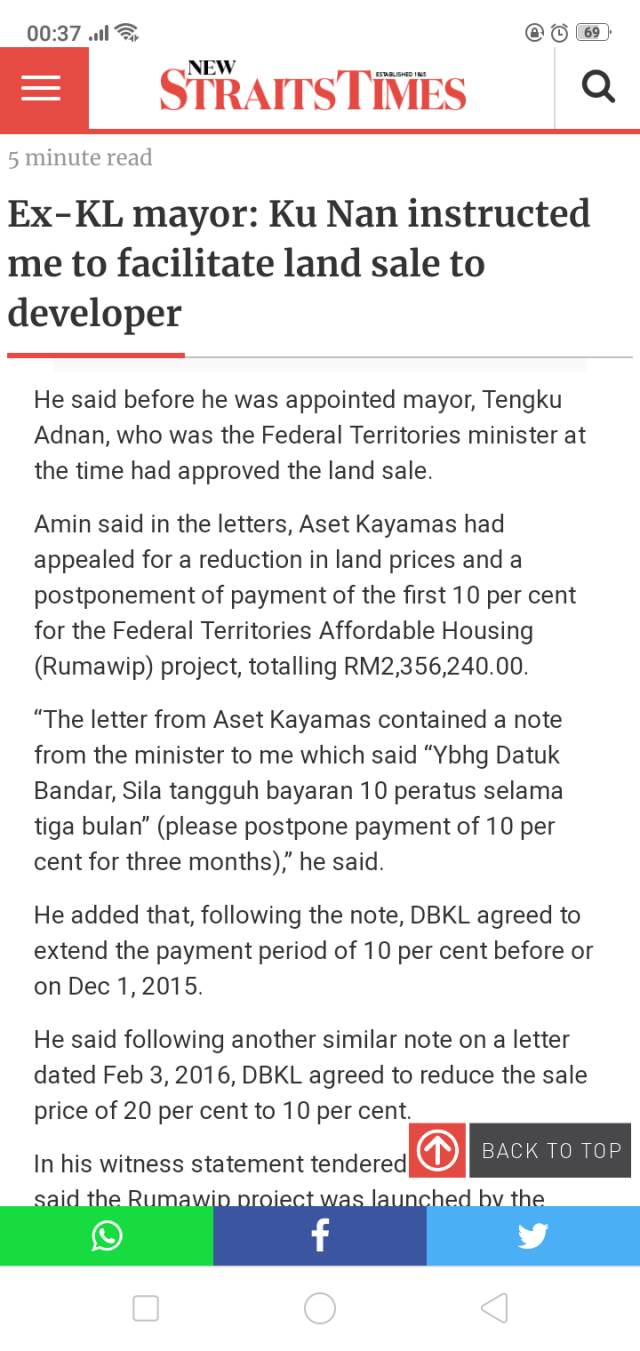This screenshot has width=640, height=1351.
Task: Go to New Straits Times homepage logo
Action: point(313,88)
